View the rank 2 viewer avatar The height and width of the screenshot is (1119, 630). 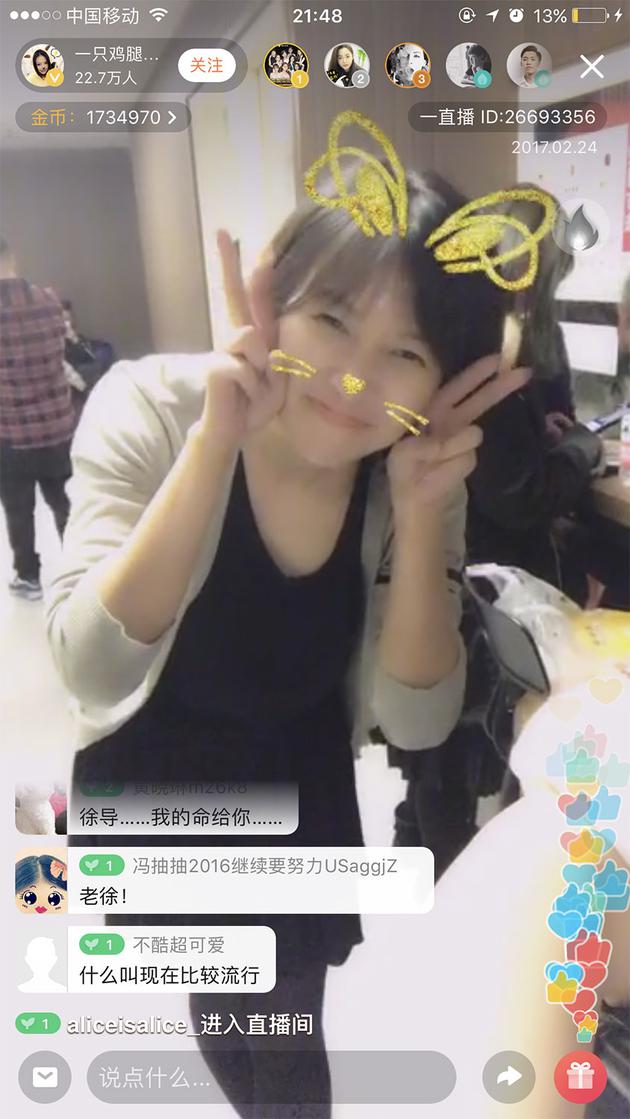coord(346,66)
